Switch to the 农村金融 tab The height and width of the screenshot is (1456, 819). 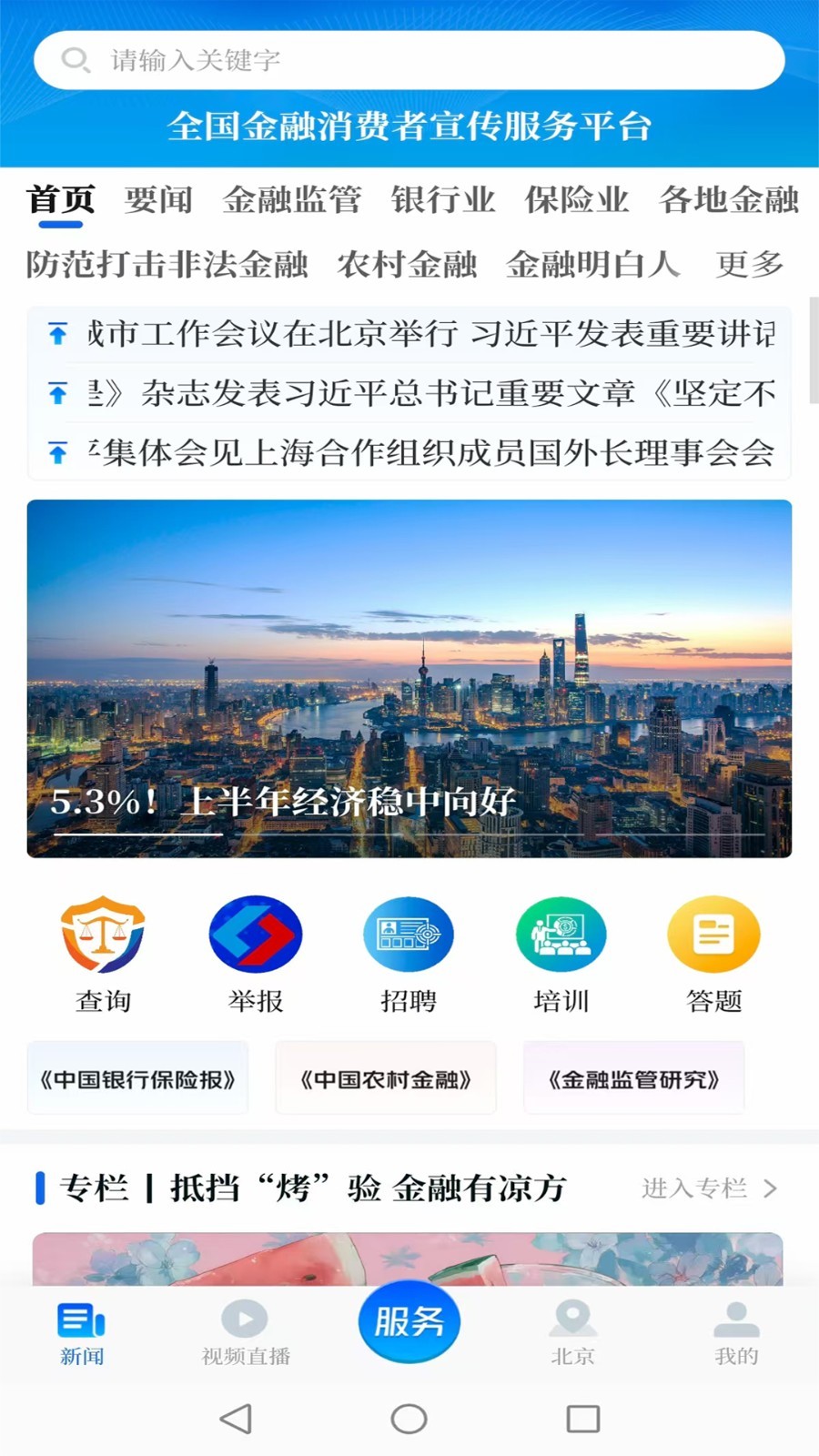click(408, 264)
